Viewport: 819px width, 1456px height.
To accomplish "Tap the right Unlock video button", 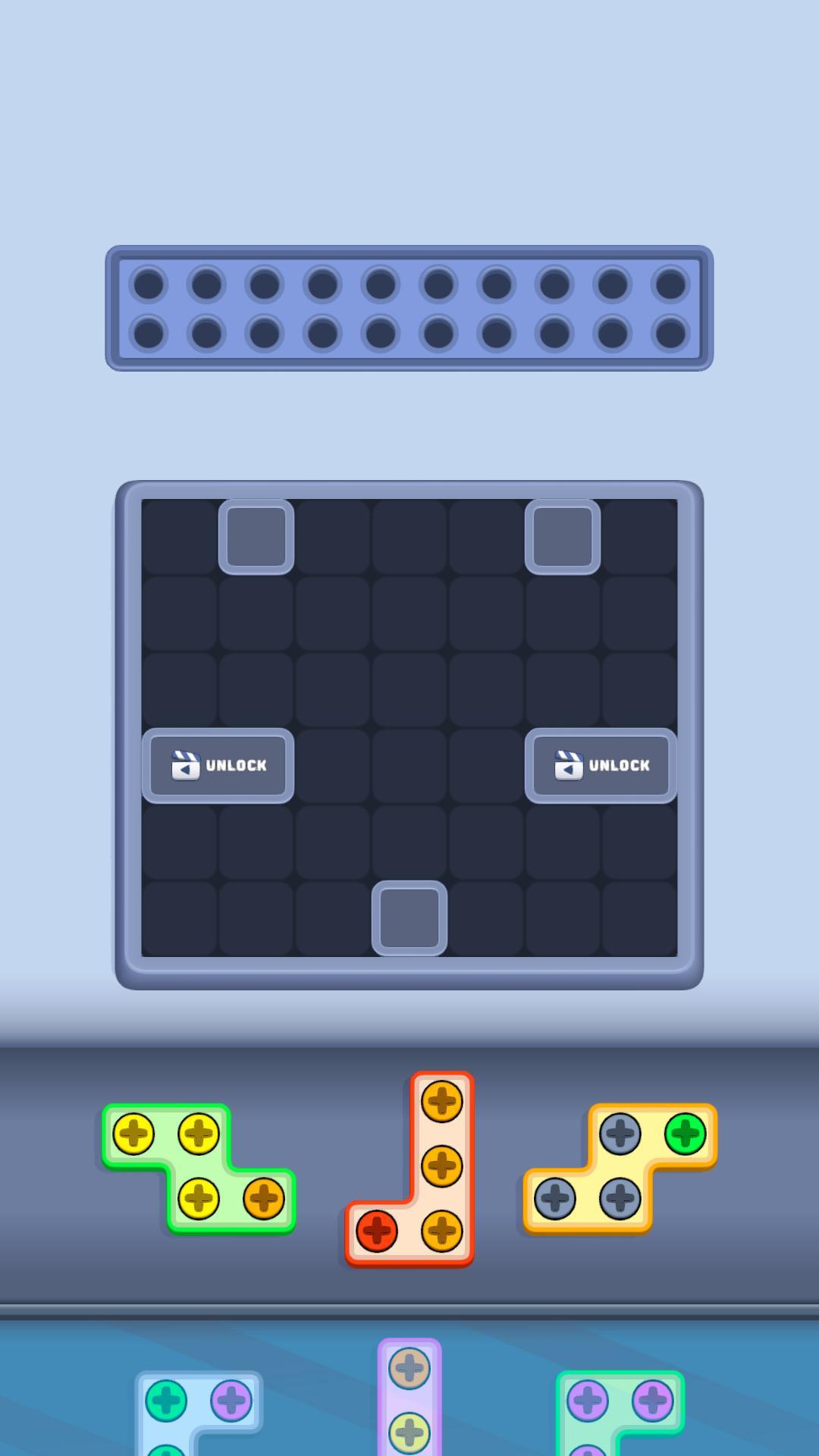I will [601, 765].
